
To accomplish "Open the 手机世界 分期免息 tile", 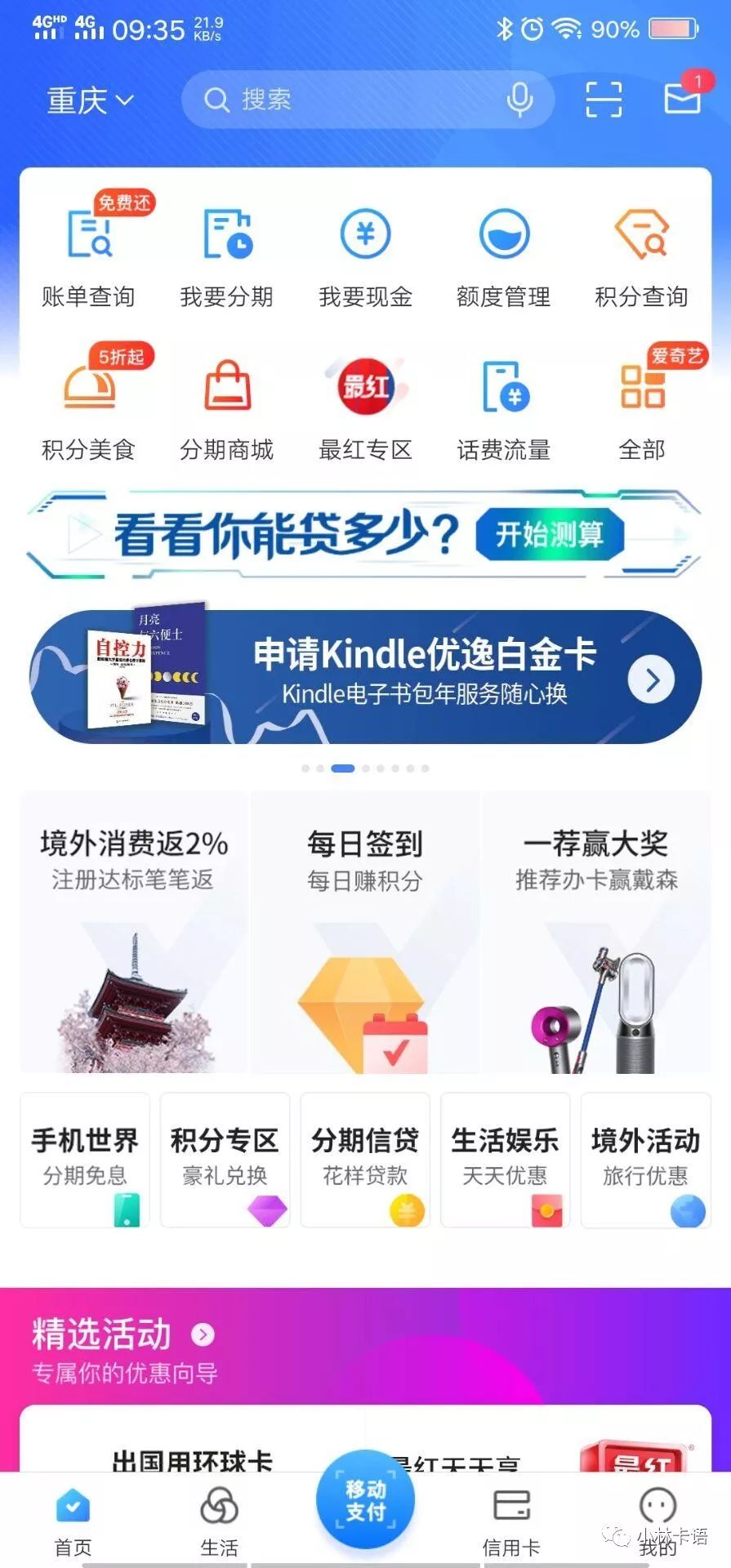I will coord(85,1160).
